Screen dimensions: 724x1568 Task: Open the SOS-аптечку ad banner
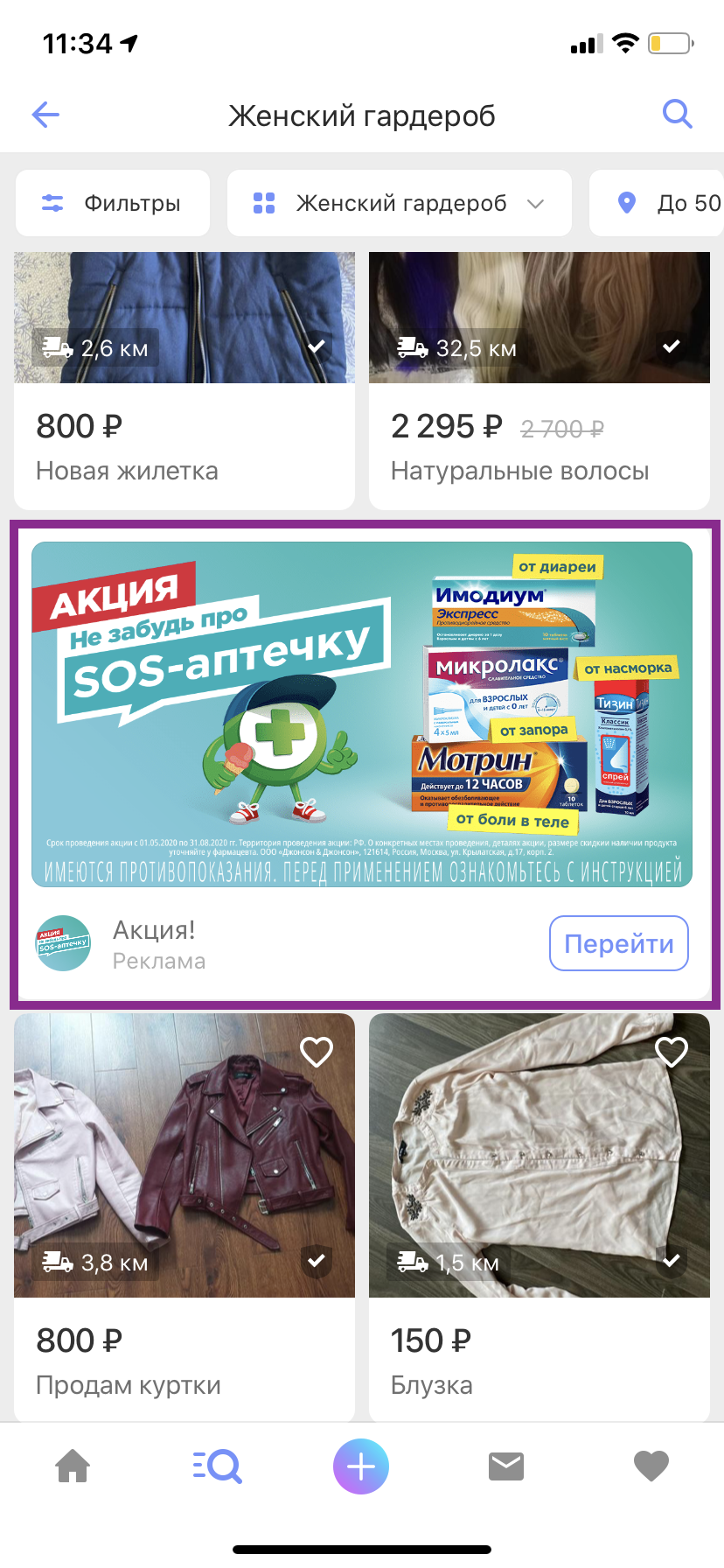point(362,714)
